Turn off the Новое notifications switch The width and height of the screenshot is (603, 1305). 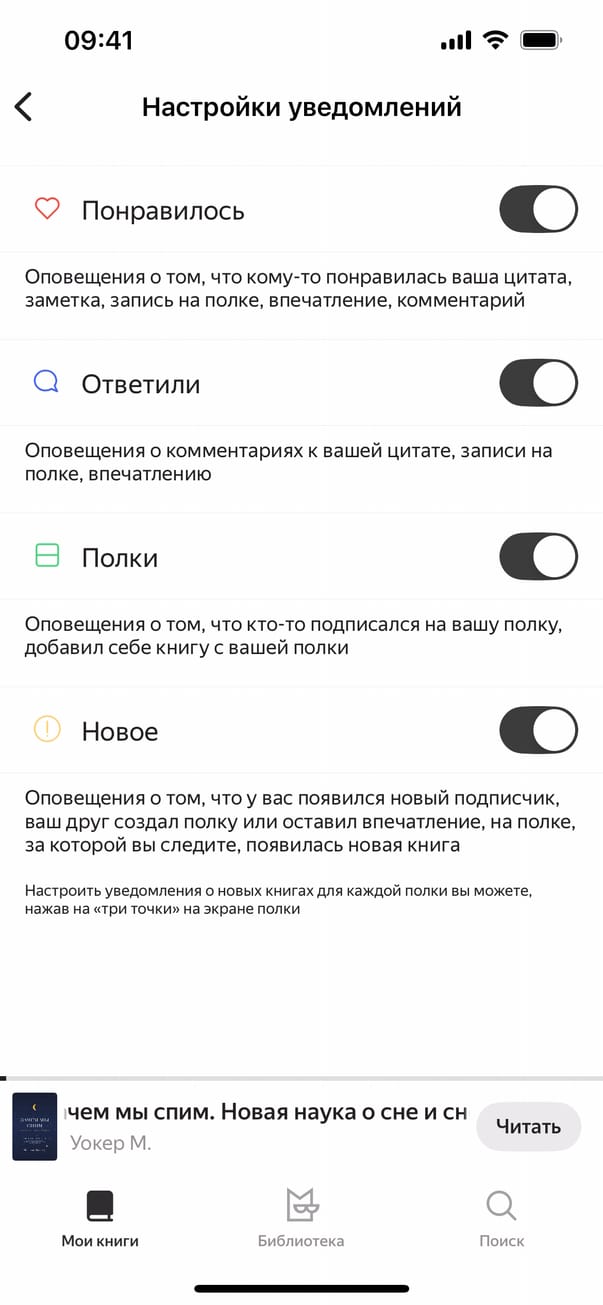coord(538,730)
